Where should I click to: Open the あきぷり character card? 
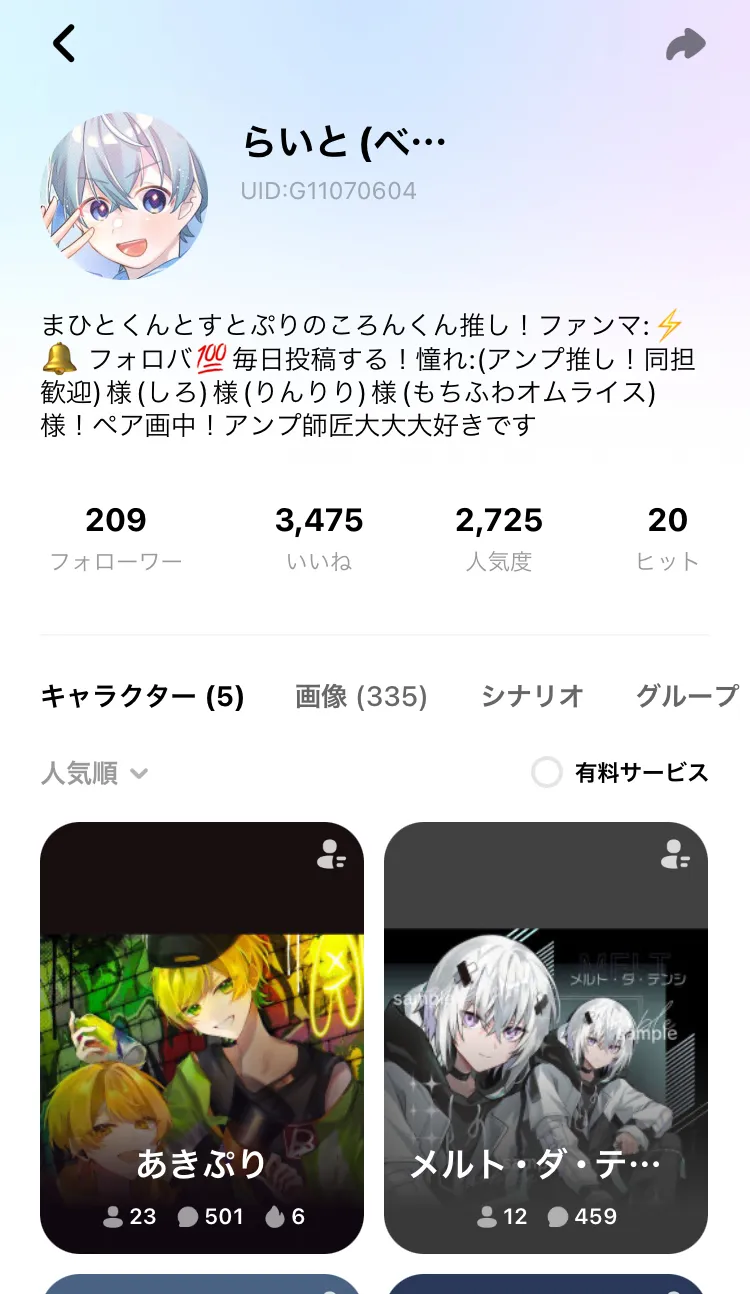click(x=202, y=1037)
